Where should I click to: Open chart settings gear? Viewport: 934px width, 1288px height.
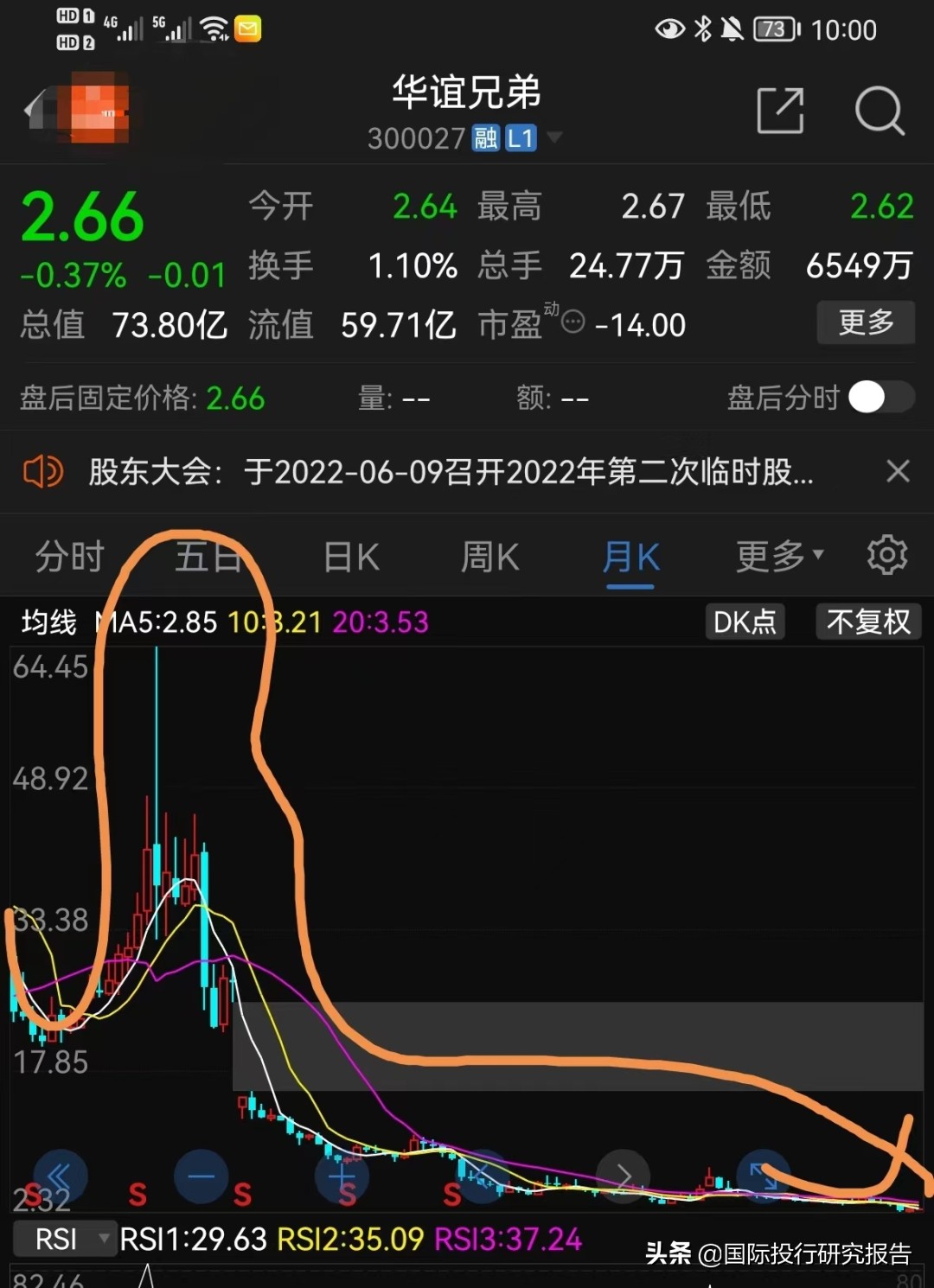pos(886,555)
